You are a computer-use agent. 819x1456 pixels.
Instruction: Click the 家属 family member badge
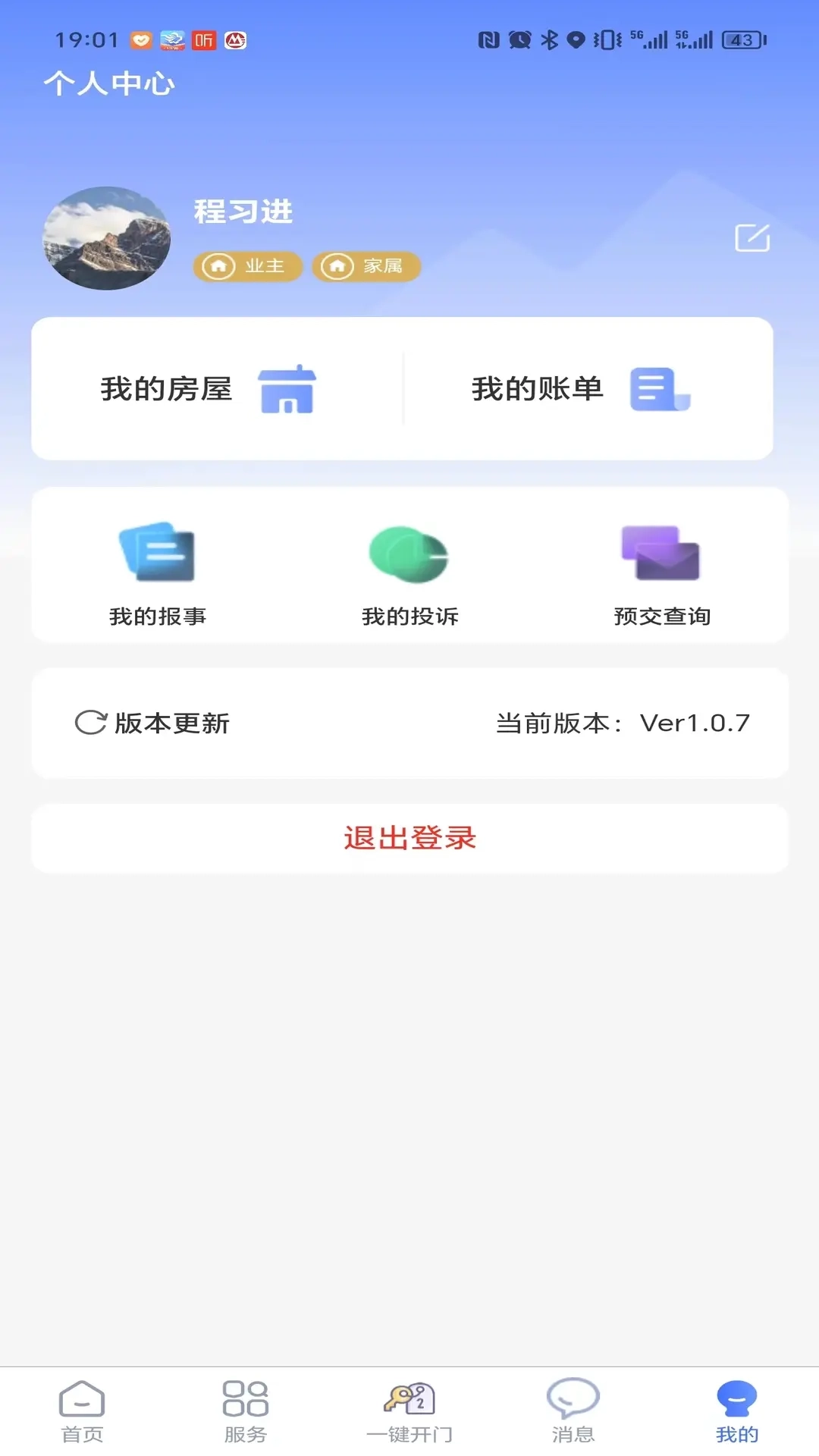[366, 266]
